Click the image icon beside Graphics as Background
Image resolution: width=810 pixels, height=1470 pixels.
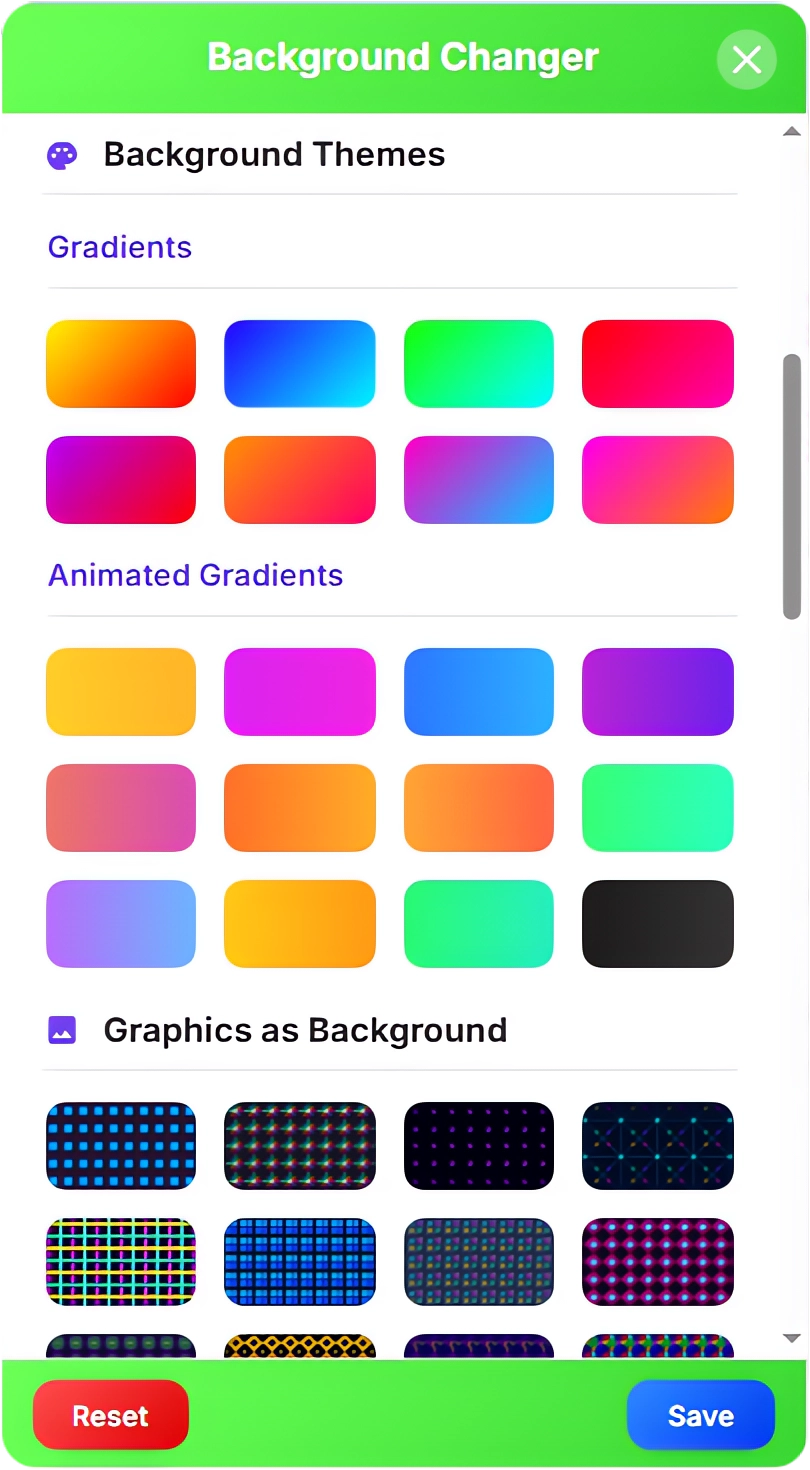pyautogui.click(x=62, y=1029)
